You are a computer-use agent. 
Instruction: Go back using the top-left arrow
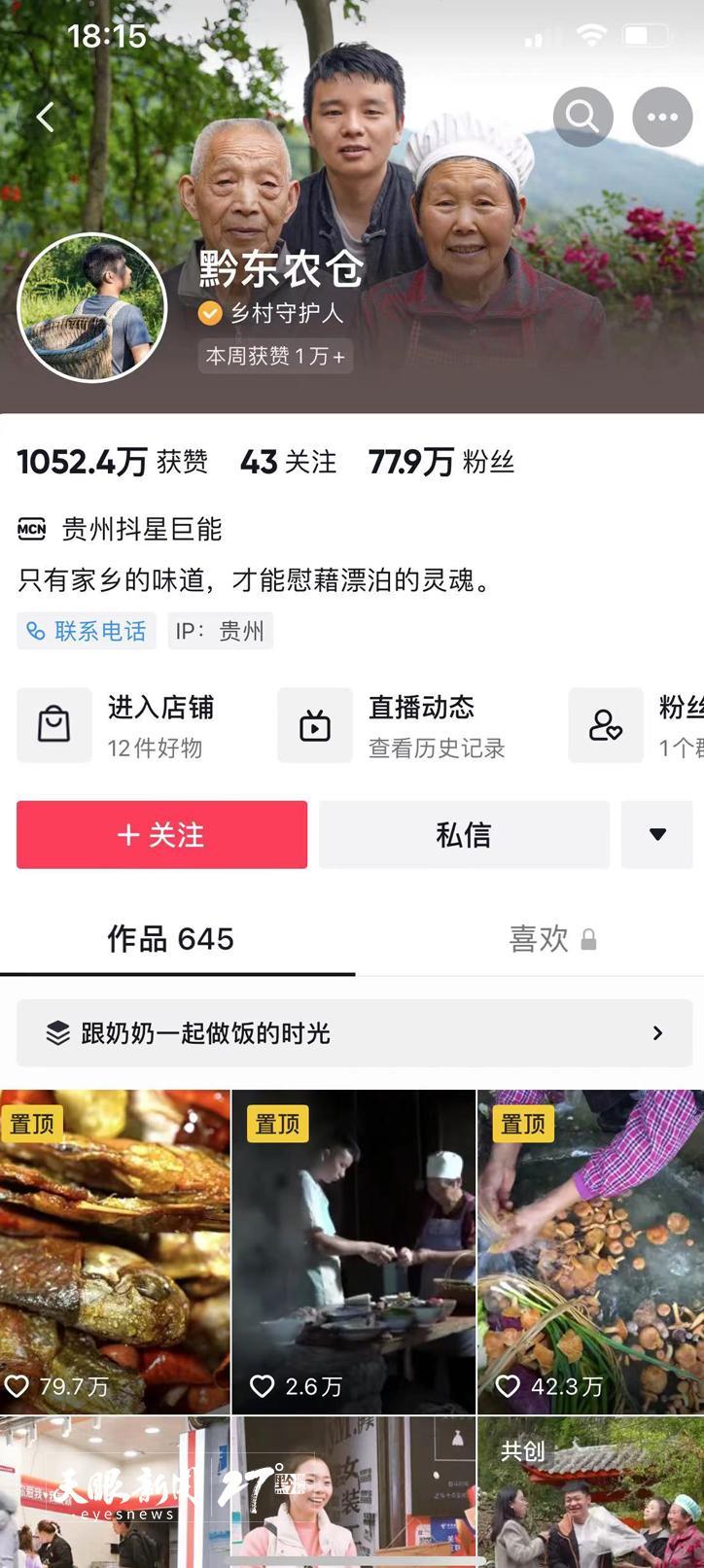click(x=45, y=118)
